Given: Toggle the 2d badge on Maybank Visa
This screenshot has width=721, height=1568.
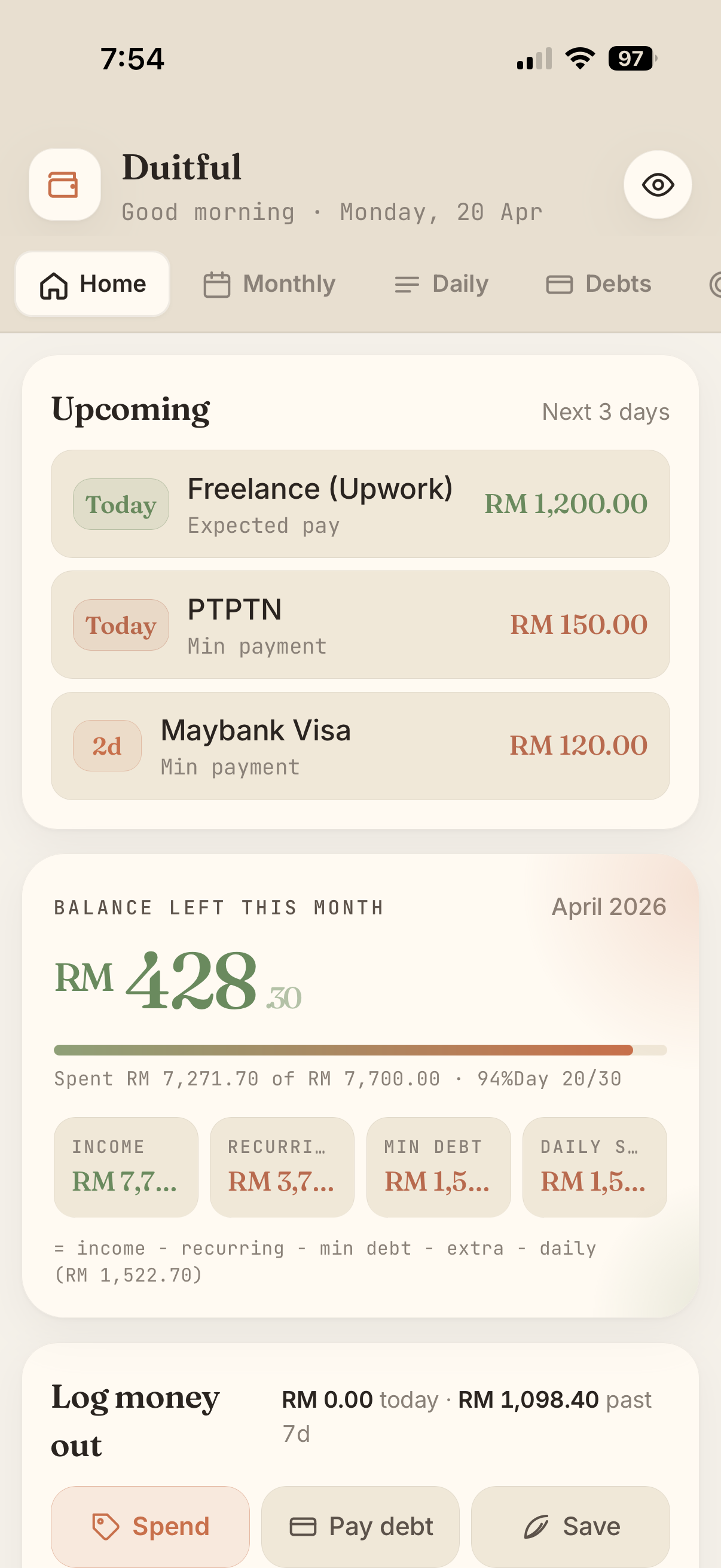Looking at the screenshot, I should (107, 745).
